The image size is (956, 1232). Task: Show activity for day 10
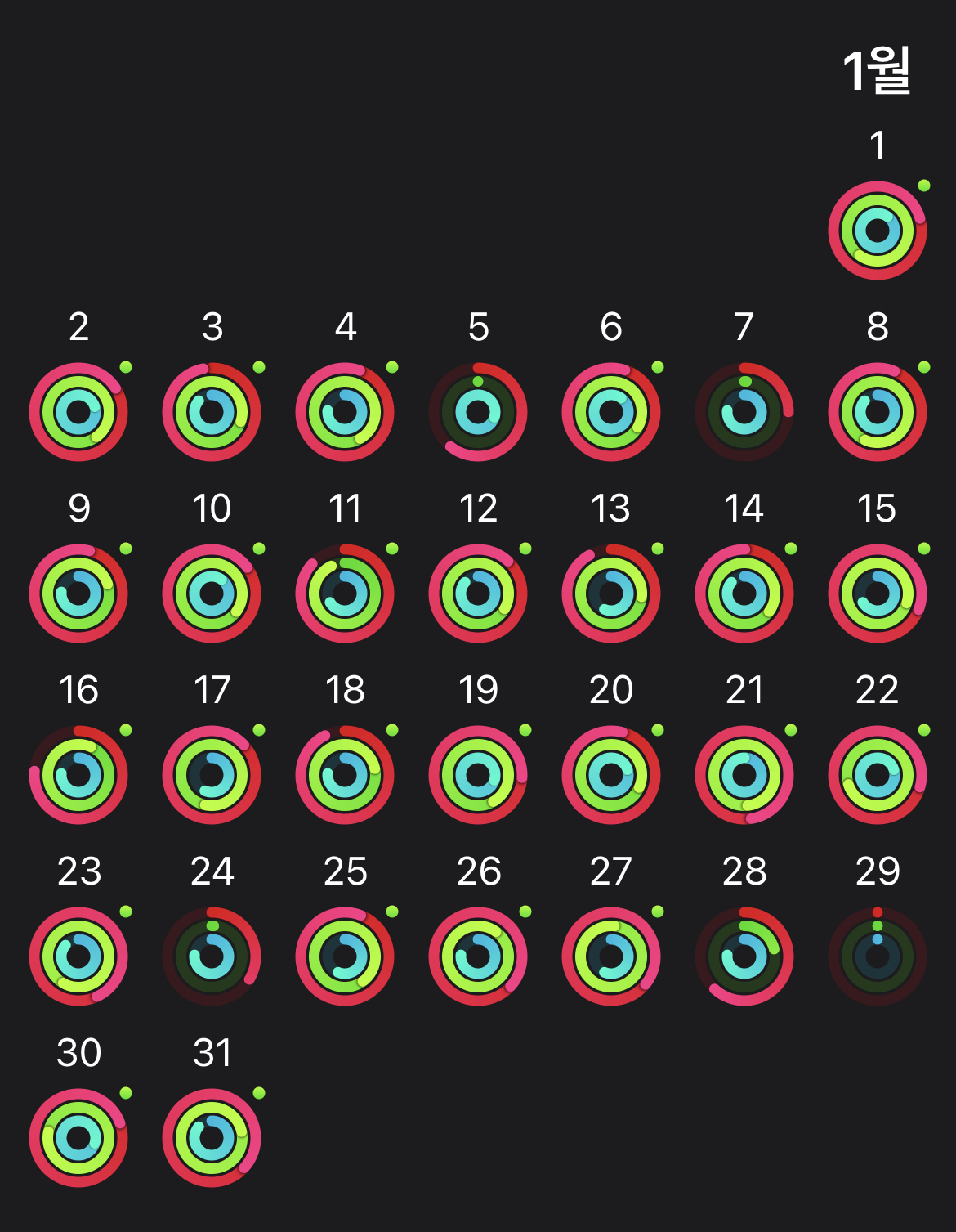click(x=212, y=594)
